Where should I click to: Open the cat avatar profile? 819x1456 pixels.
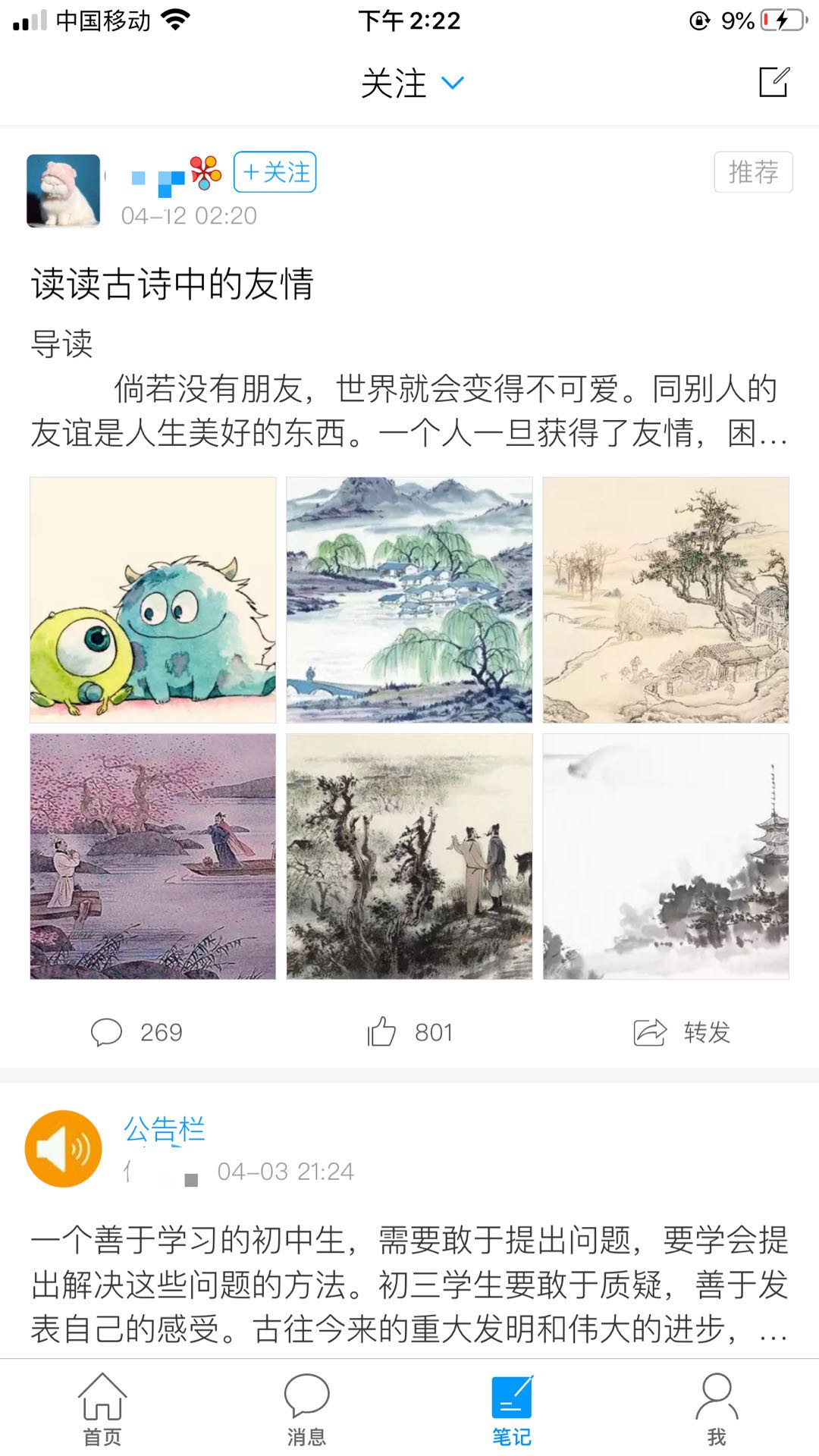pos(64,190)
